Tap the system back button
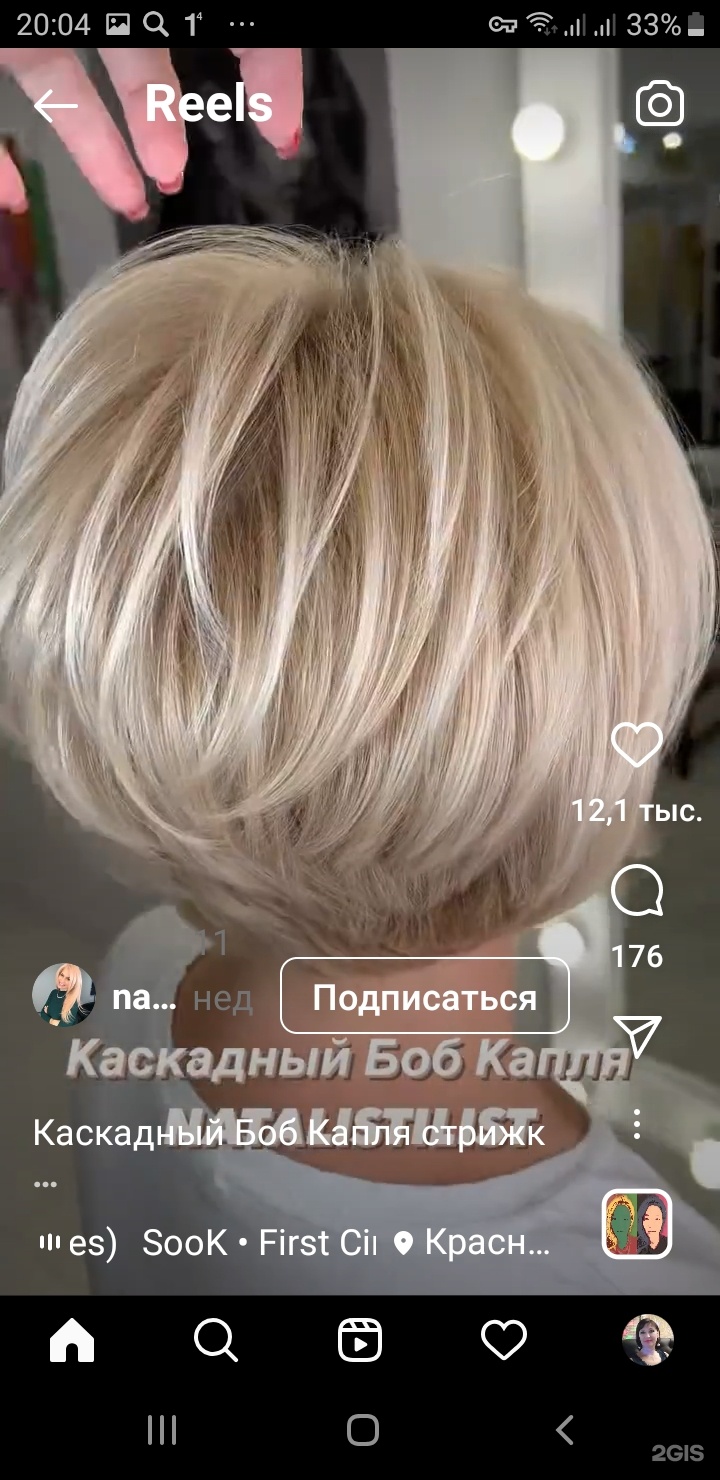Image resolution: width=720 pixels, height=1480 pixels. coord(565,1430)
